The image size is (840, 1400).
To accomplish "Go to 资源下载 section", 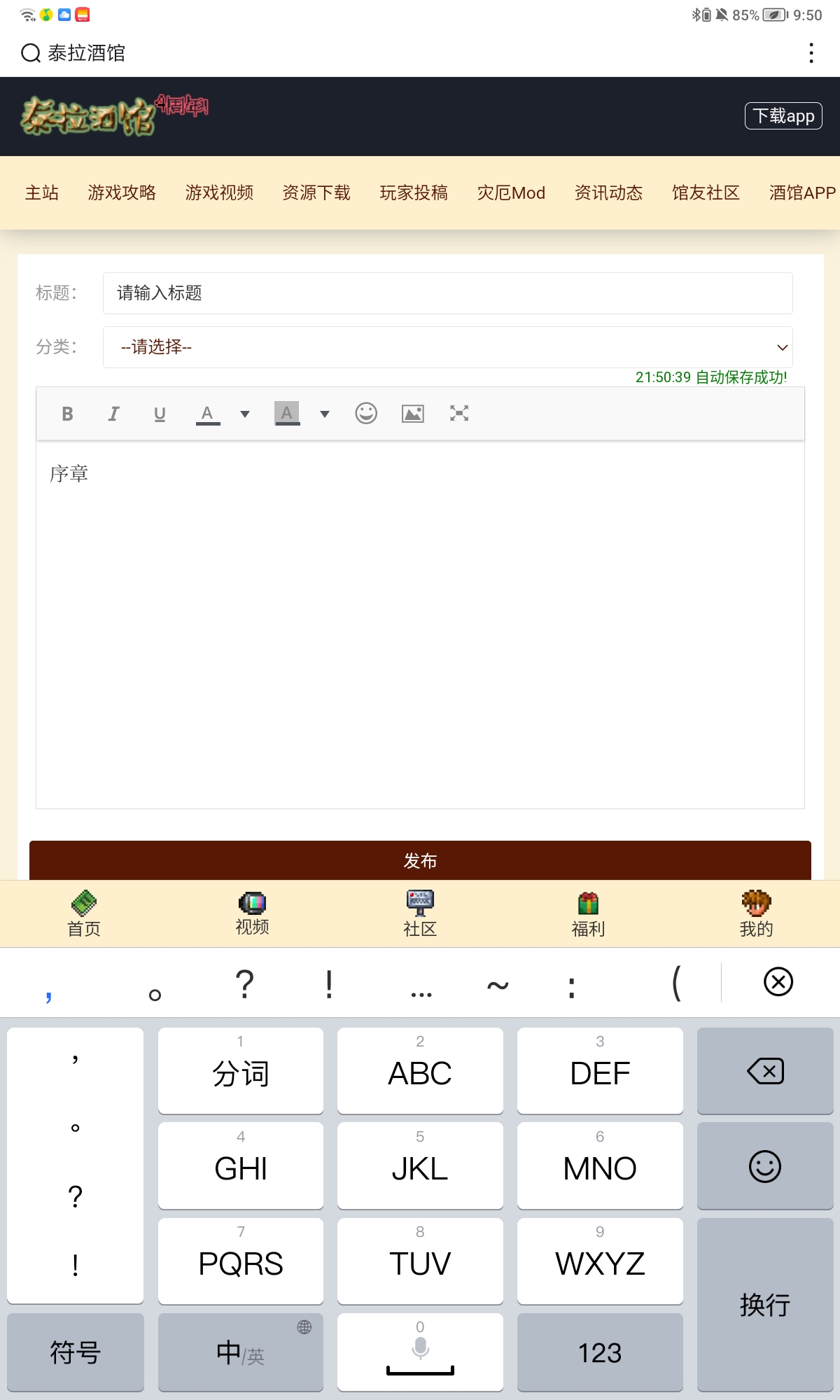I will [x=316, y=193].
